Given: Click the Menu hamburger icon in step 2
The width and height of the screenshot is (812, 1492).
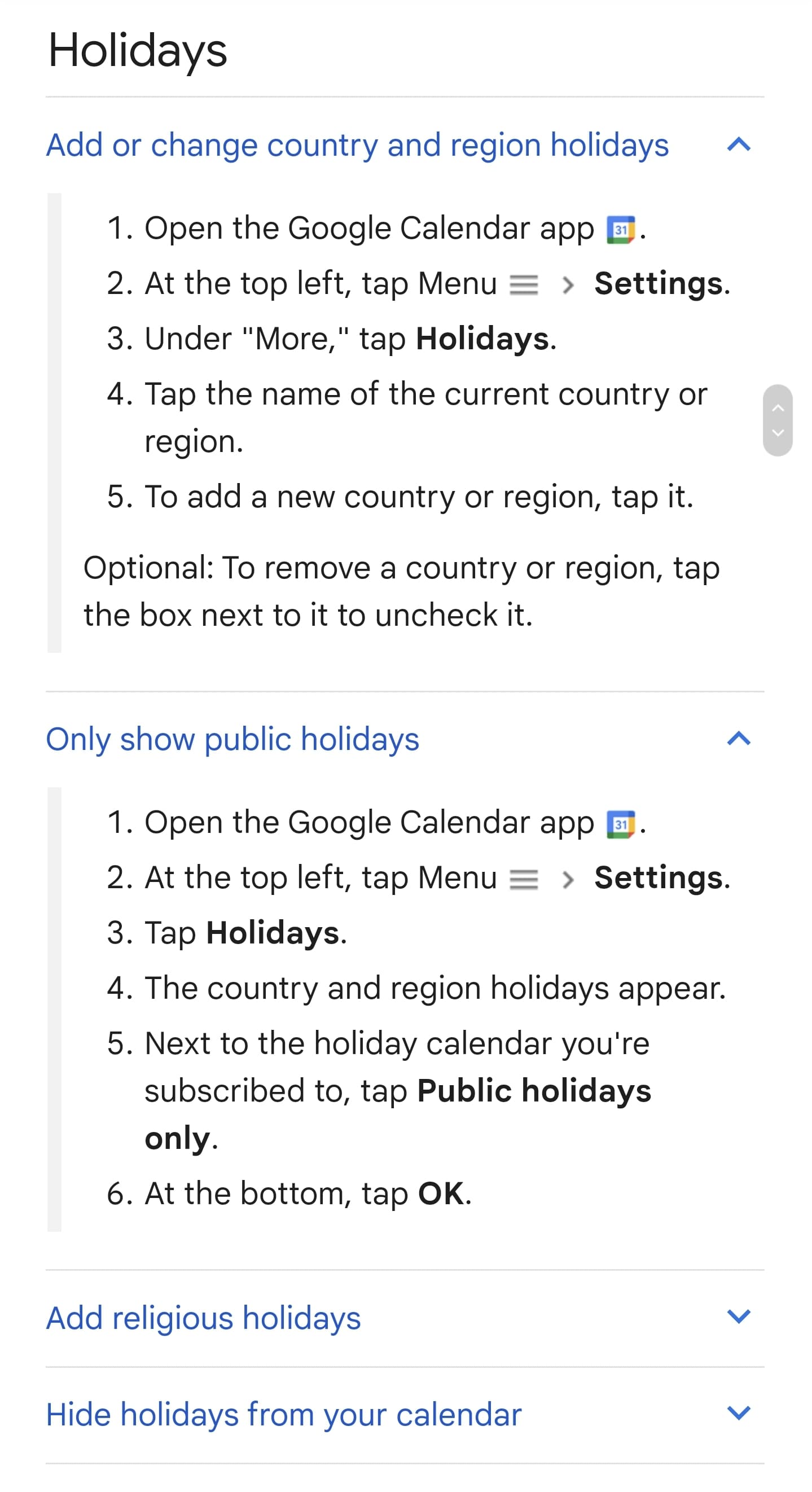Looking at the screenshot, I should [523, 285].
